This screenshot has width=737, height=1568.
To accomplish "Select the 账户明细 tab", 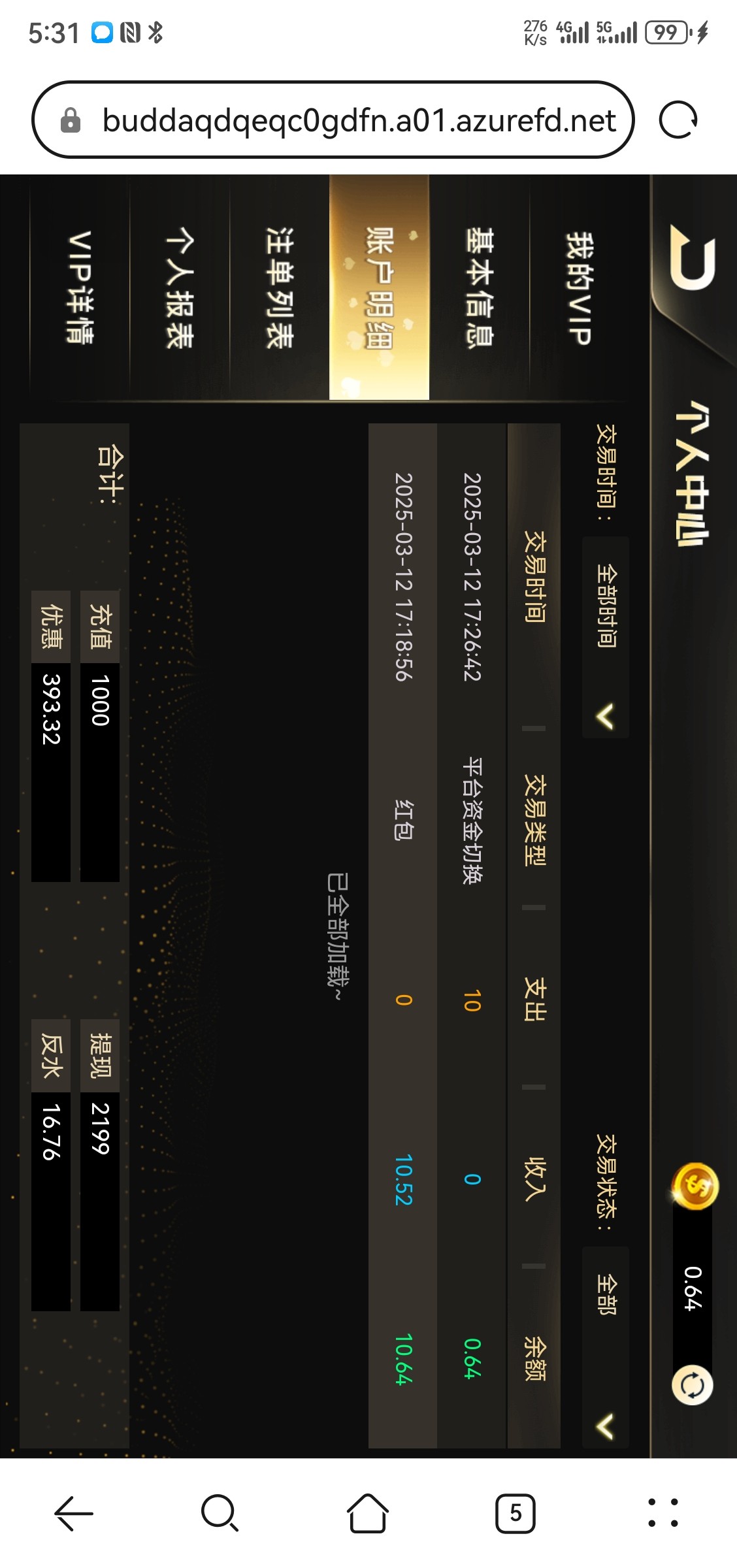I will click(x=379, y=287).
